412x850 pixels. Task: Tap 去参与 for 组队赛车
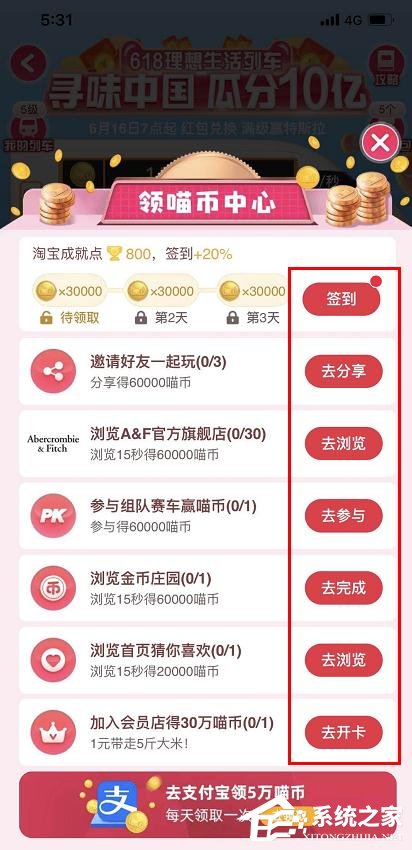[x=344, y=516]
